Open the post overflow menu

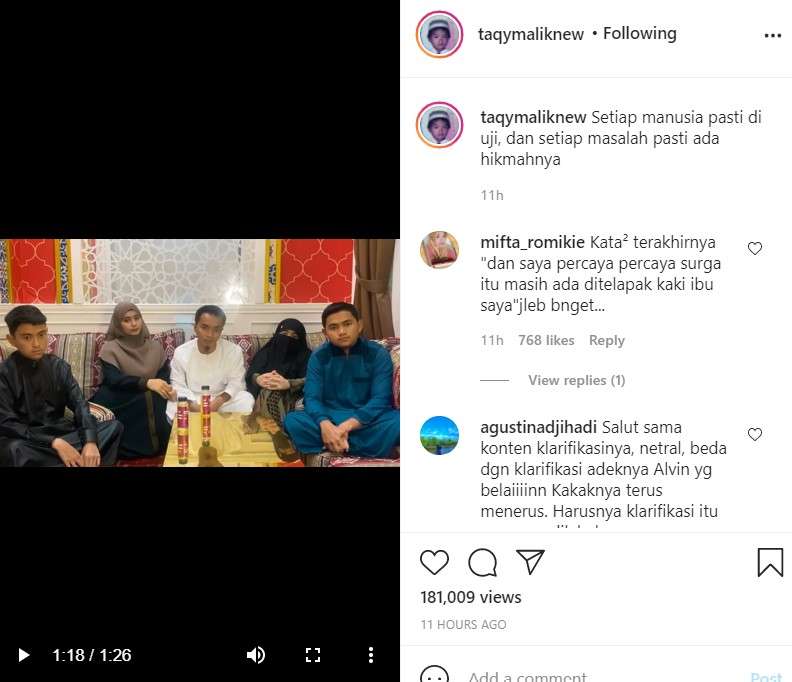(772, 35)
